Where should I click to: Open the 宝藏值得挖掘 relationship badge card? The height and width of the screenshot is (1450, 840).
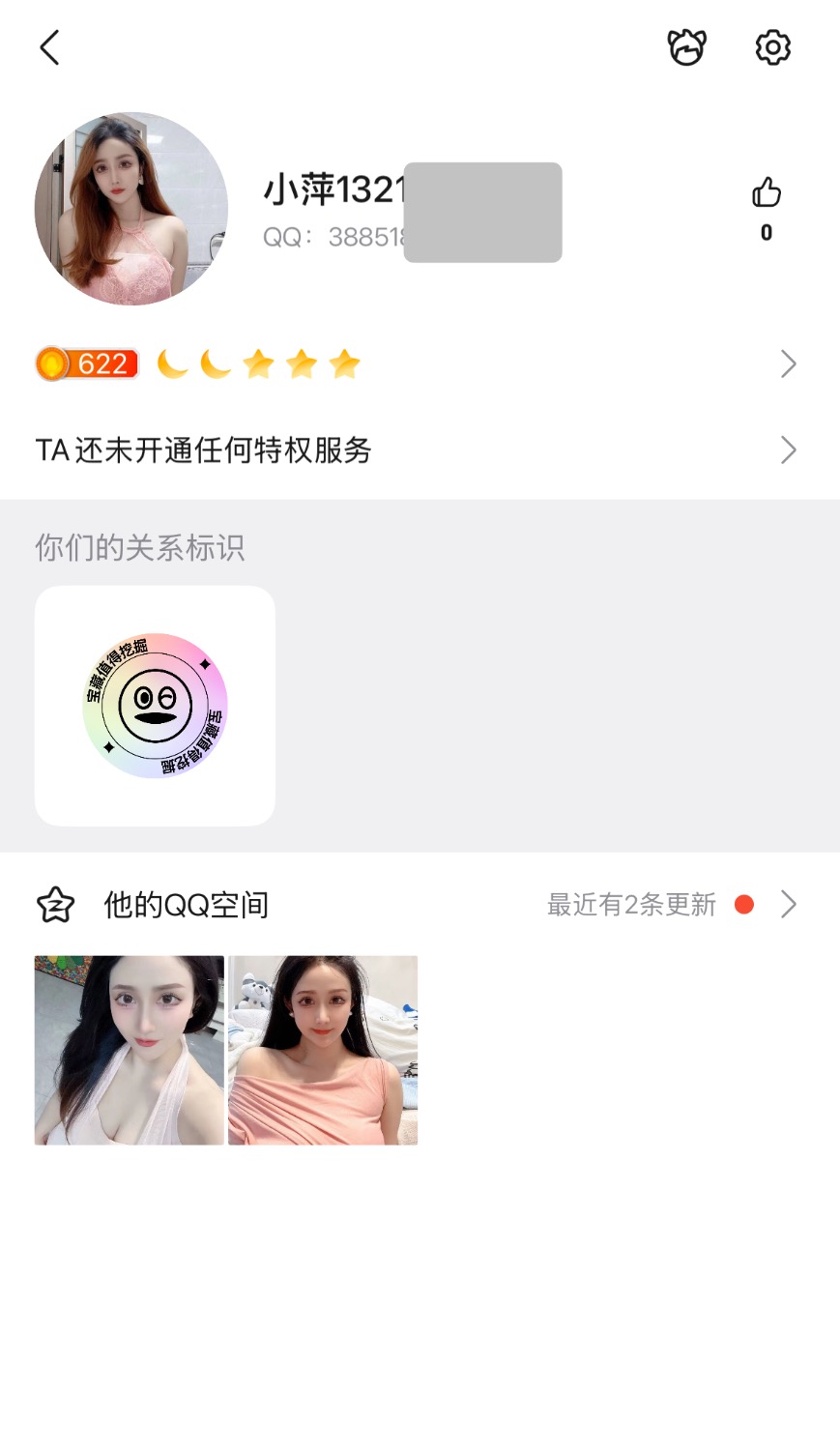(x=155, y=706)
